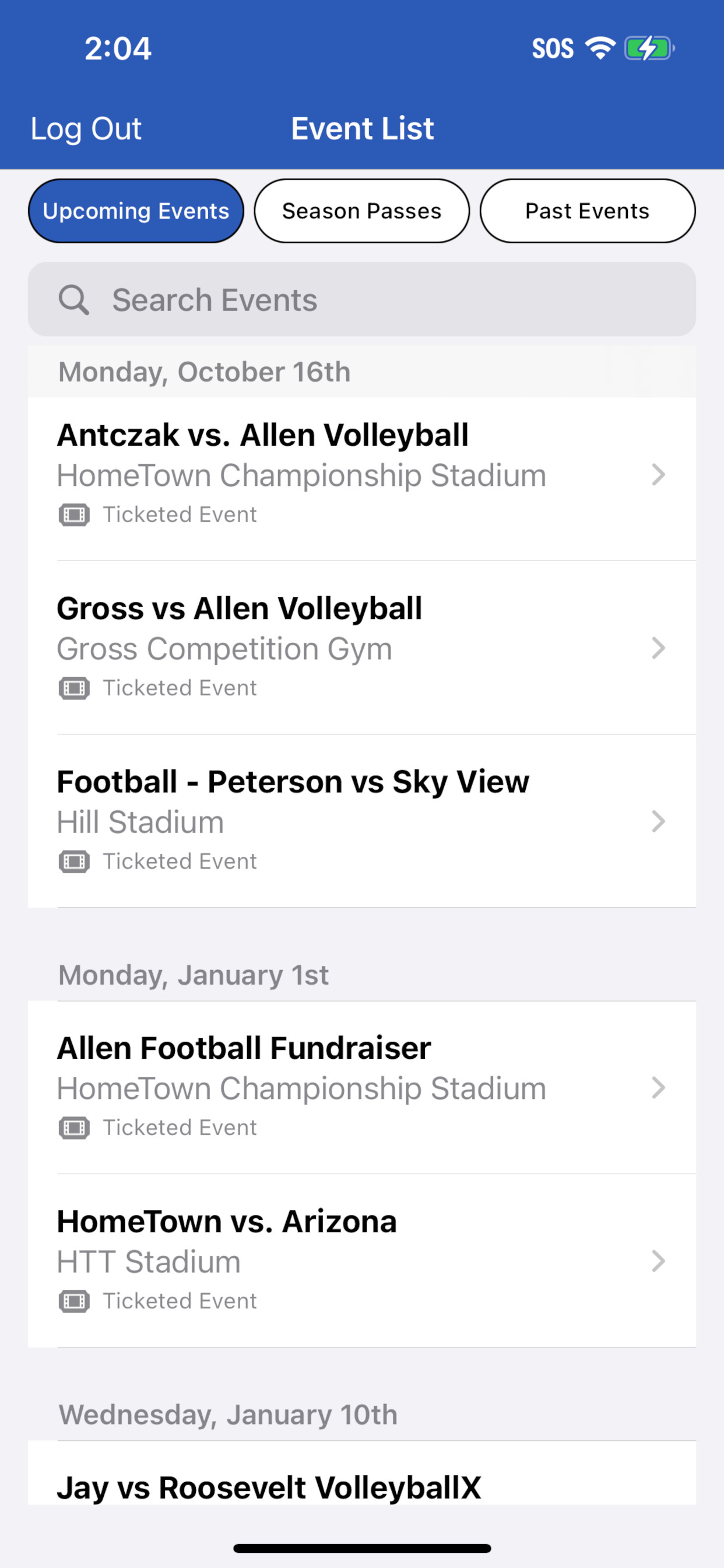This screenshot has width=724, height=1568.
Task: Open Football - Peterson vs Sky View
Action: point(361,821)
